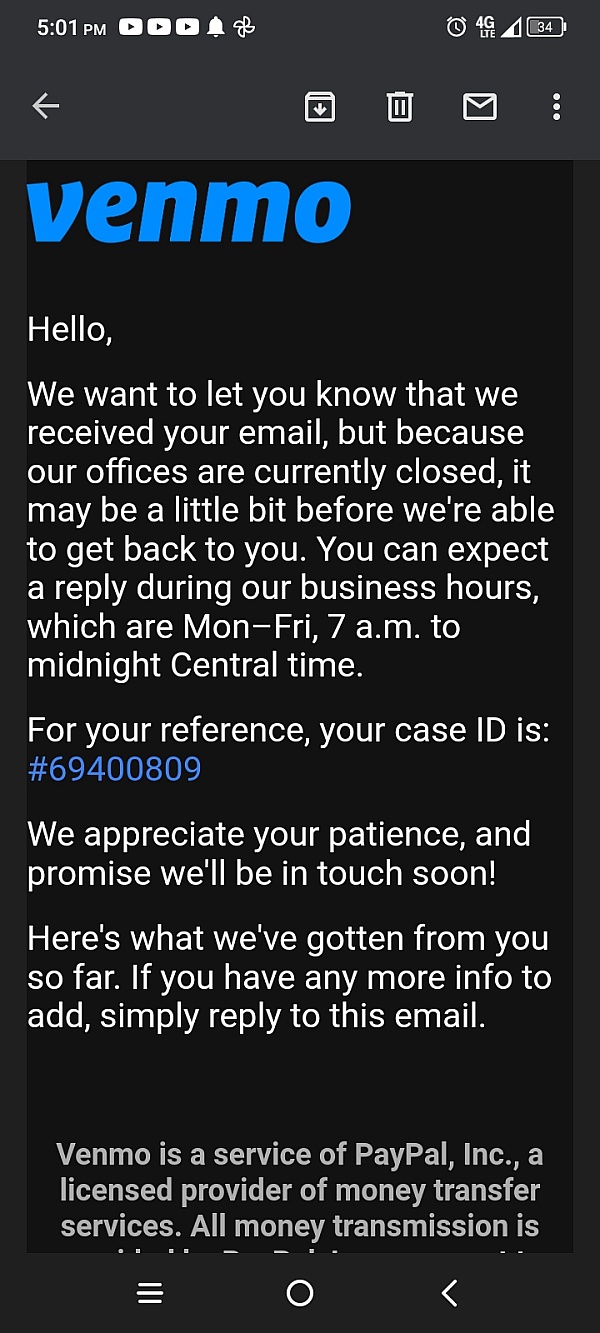
Task: Go back to the inbox
Action: point(46,106)
